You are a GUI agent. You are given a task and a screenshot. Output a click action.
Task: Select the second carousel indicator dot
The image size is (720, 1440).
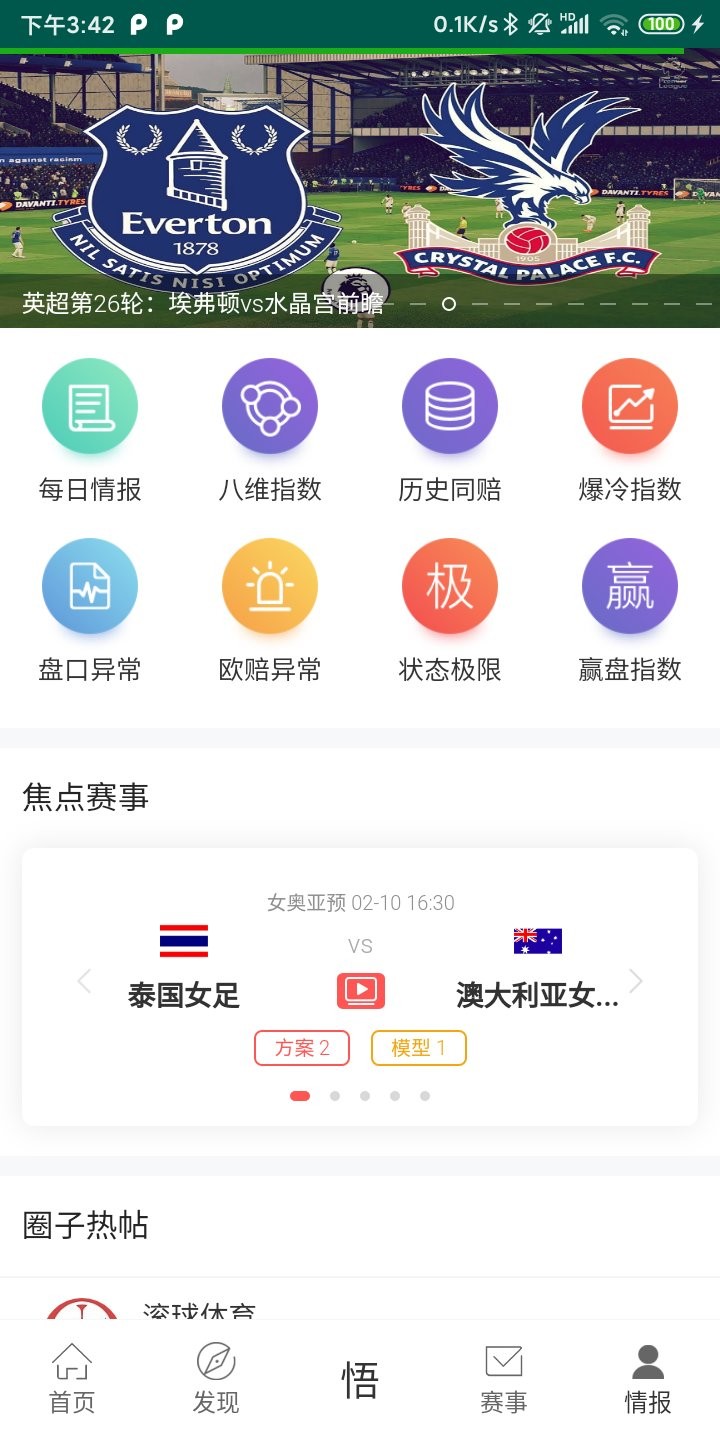[x=334, y=1095]
